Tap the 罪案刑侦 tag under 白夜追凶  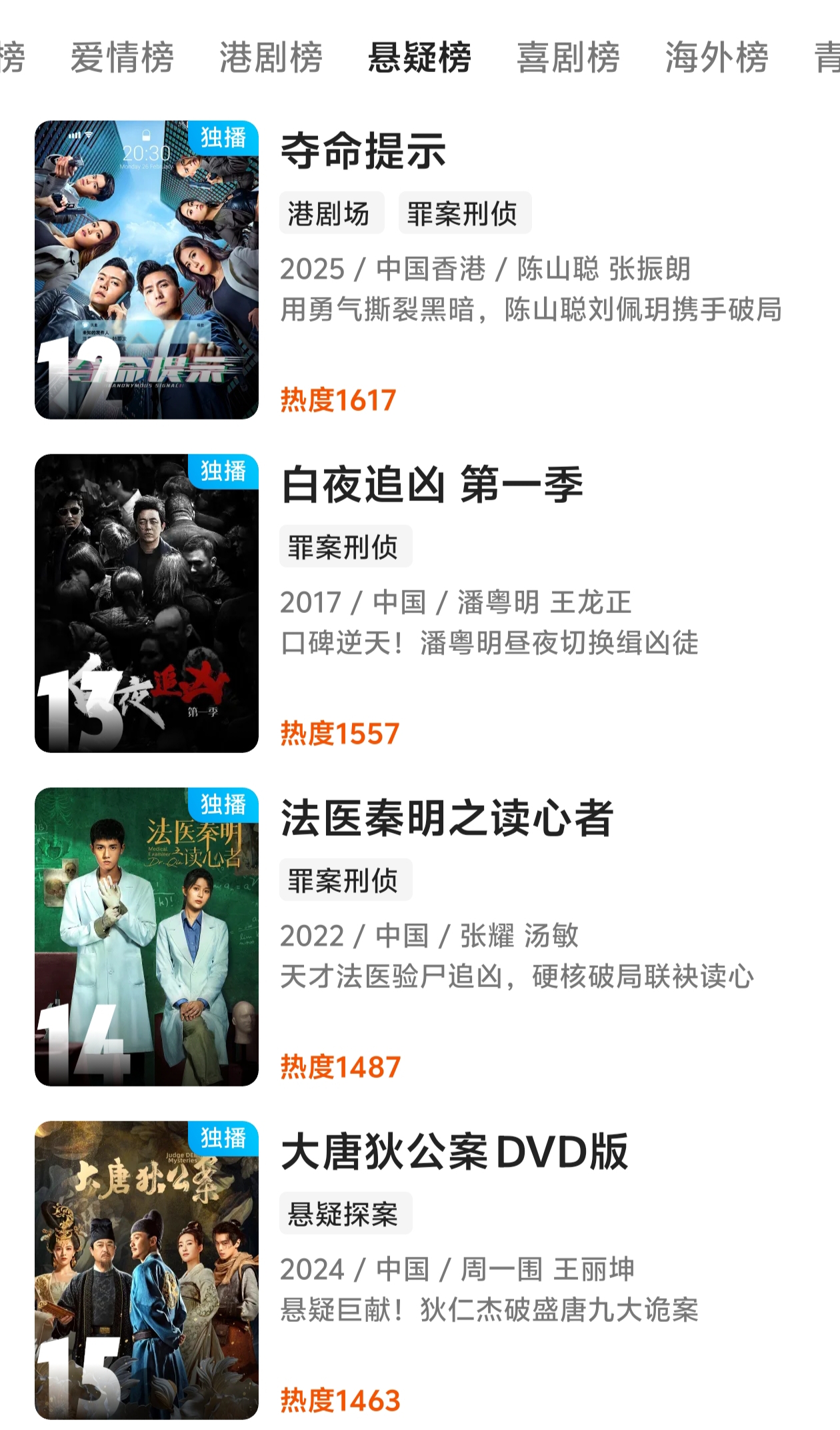pos(345,547)
